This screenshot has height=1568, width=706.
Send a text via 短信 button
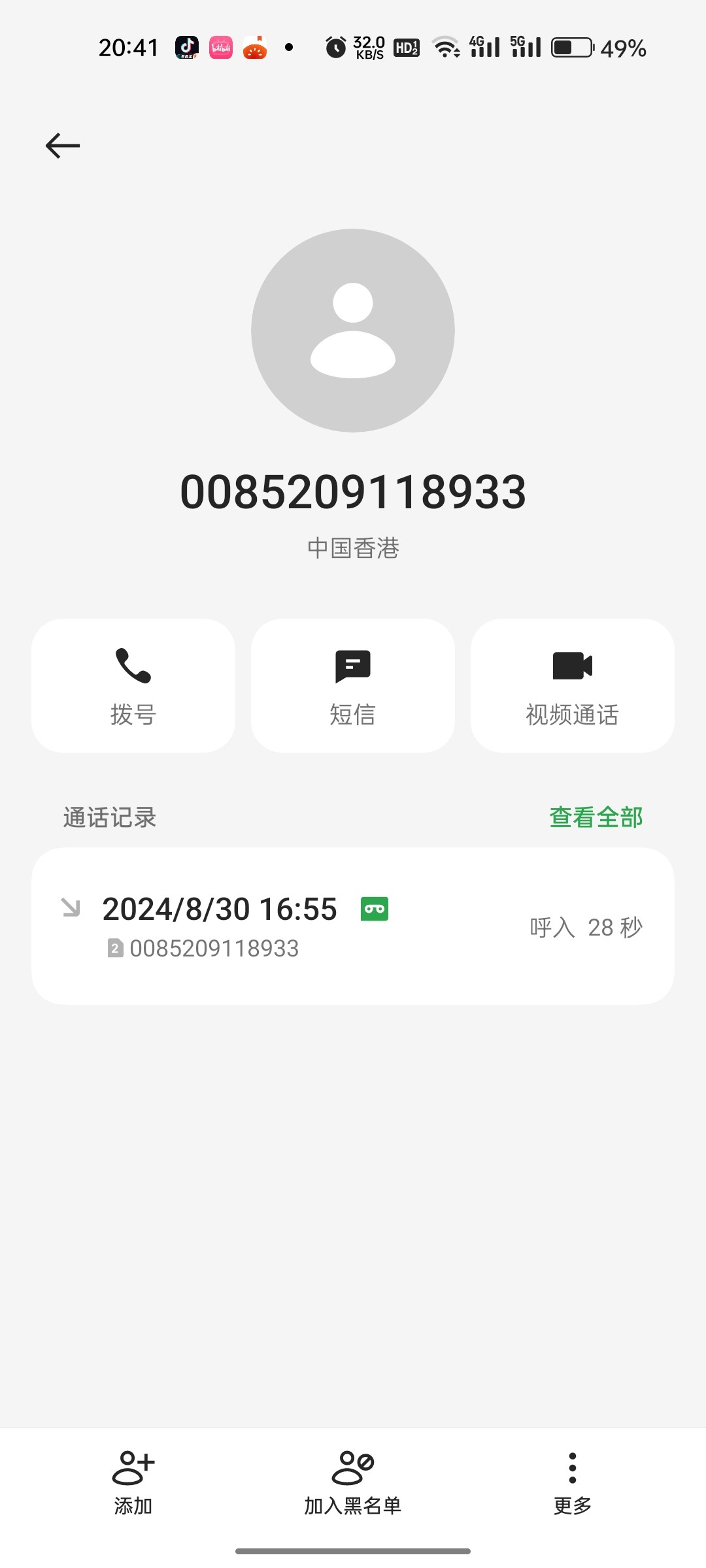pyautogui.click(x=353, y=686)
